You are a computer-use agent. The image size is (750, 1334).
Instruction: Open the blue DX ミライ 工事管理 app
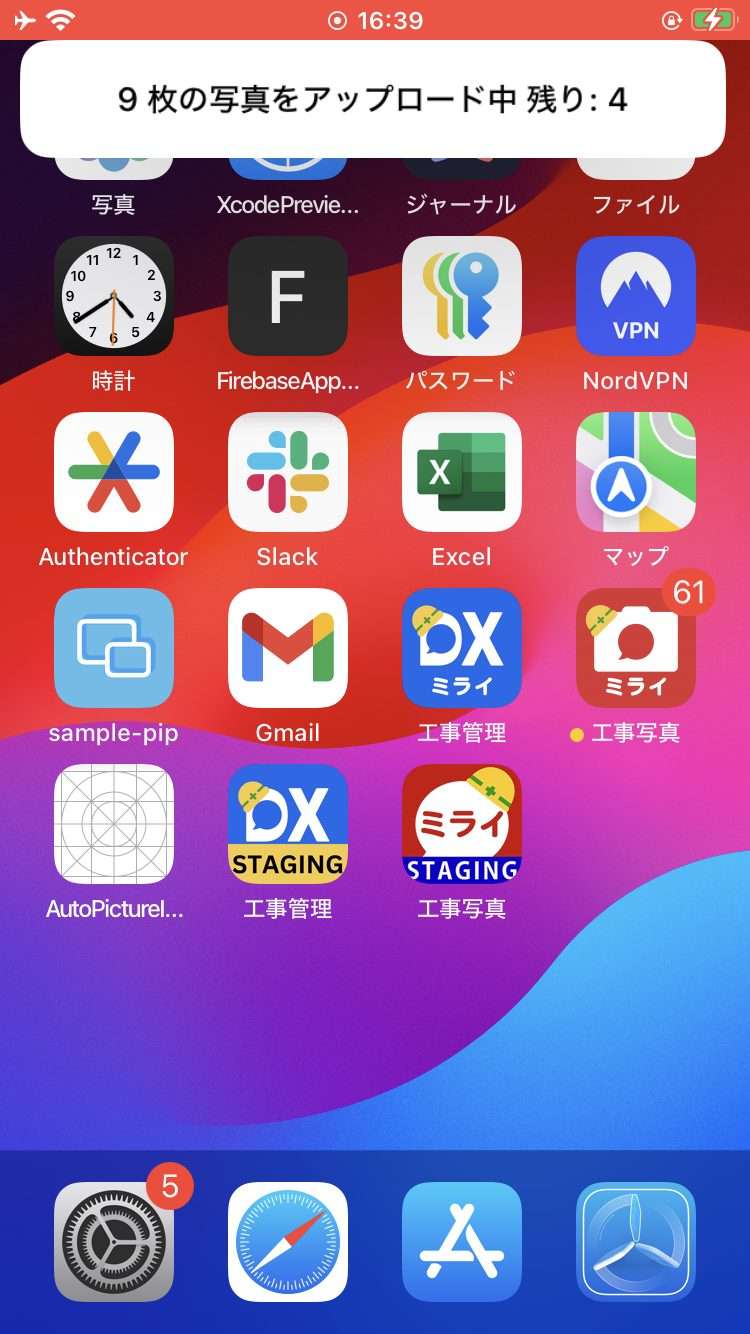462,648
